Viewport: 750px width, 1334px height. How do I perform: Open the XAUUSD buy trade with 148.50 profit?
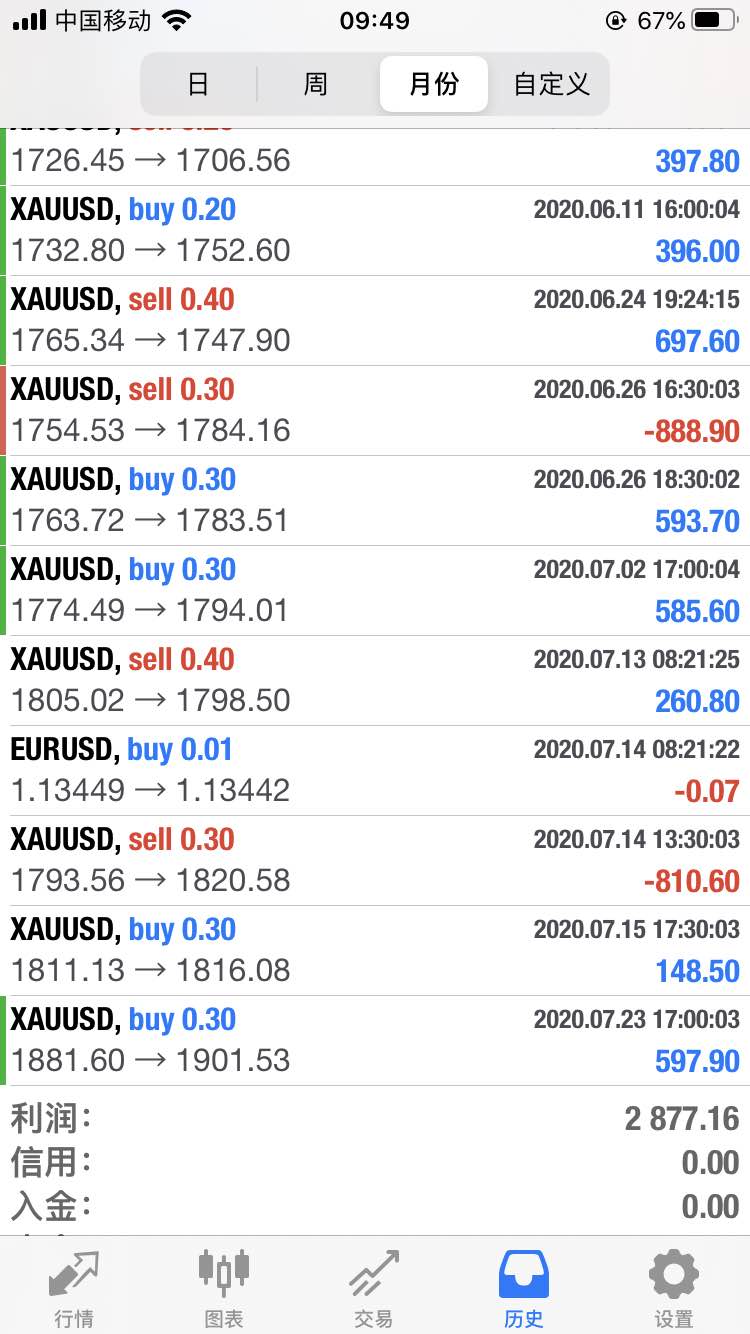coord(375,951)
